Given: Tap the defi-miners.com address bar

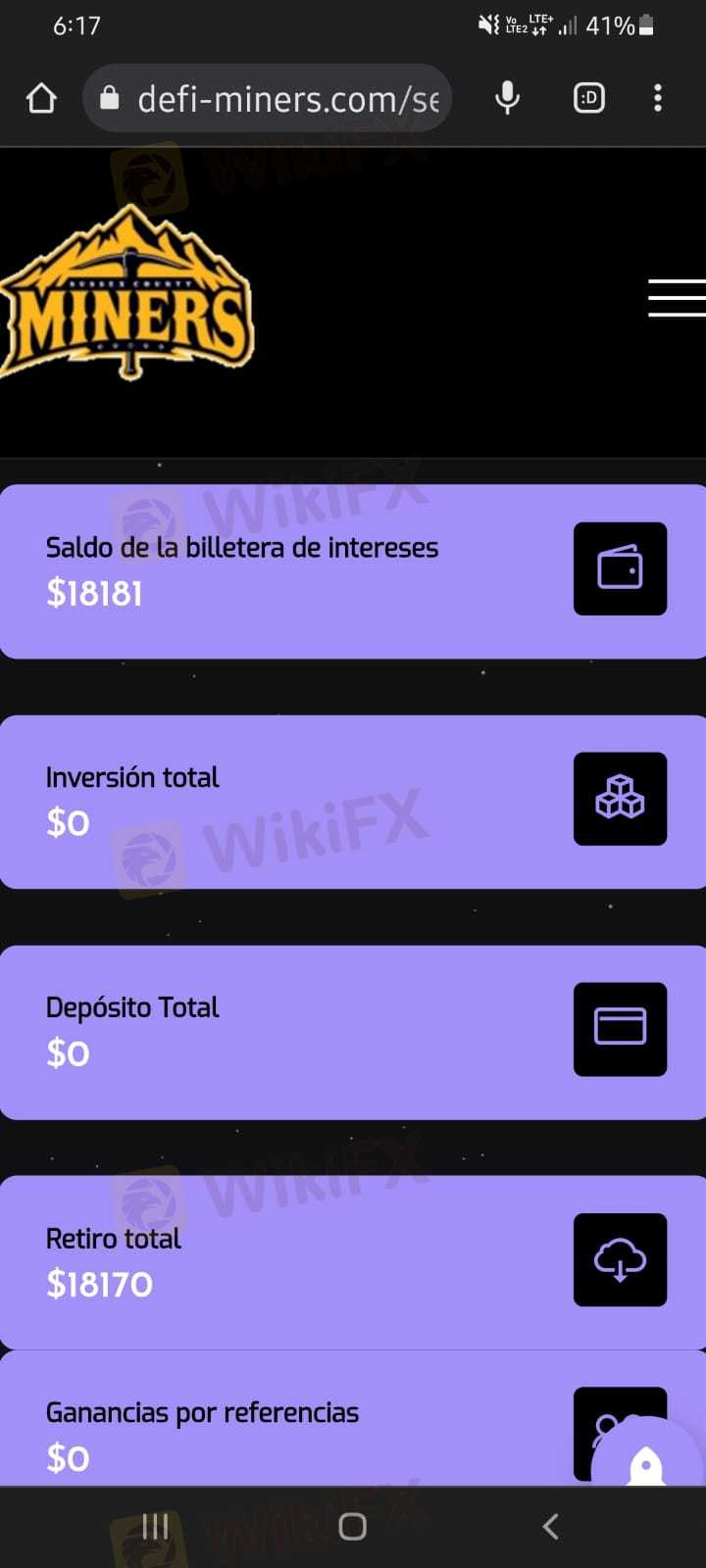Looking at the screenshot, I should pyautogui.click(x=268, y=98).
